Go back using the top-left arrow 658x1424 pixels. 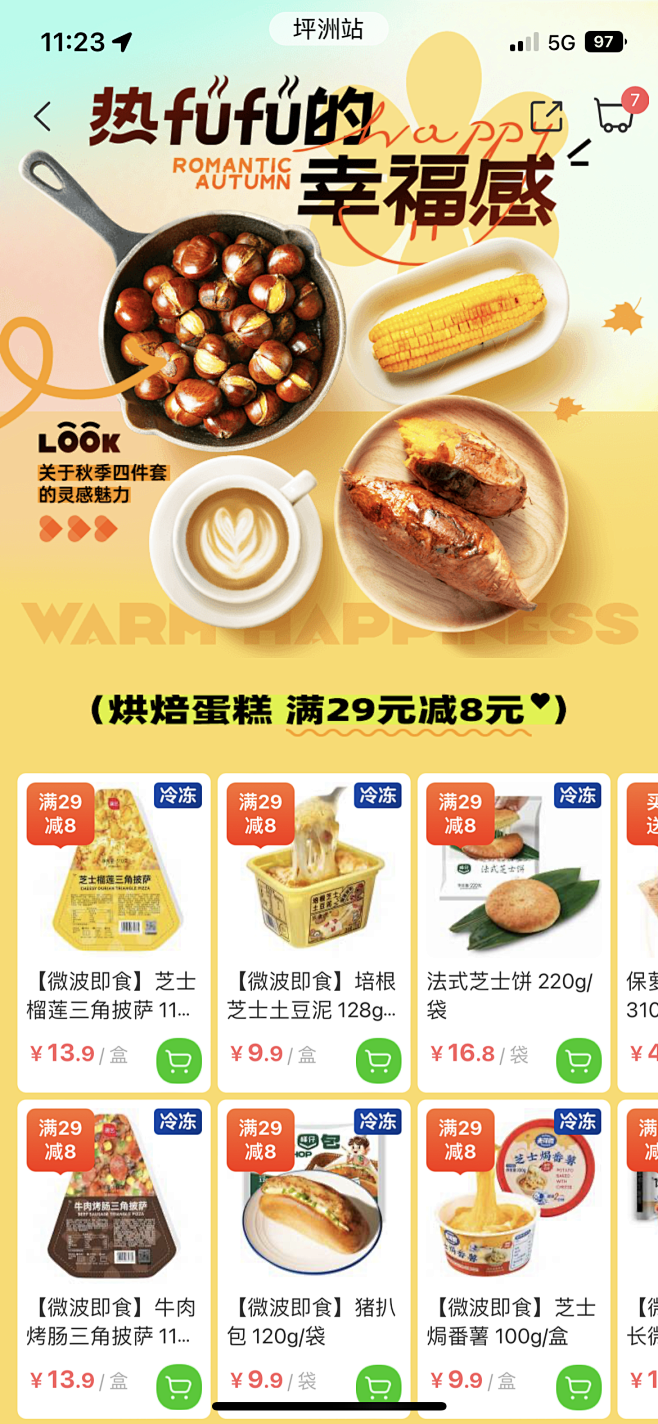click(42, 116)
